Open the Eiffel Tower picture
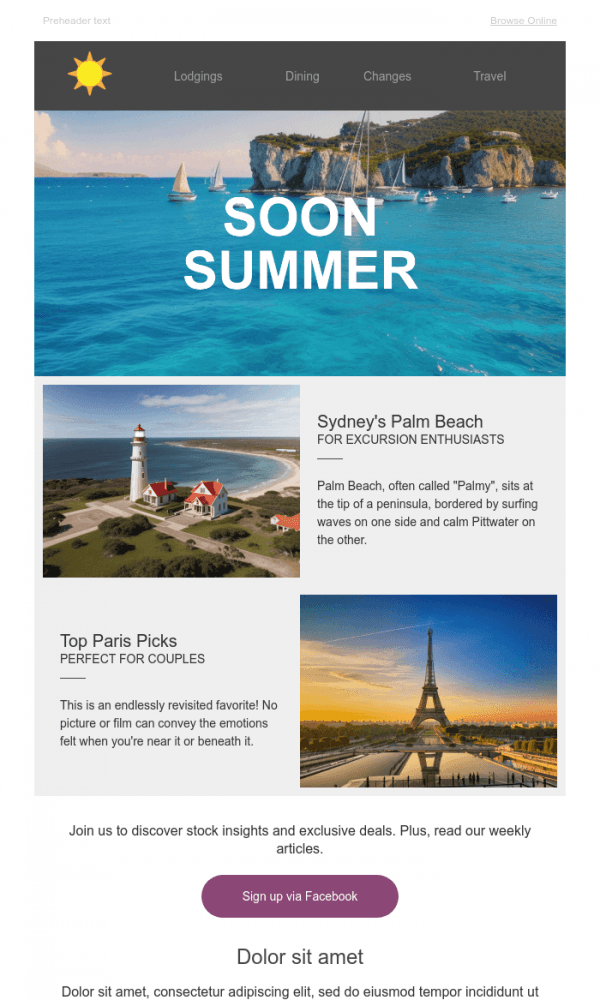The width and height of the screenshot is (600, 1000). pyautogui.click(x=428, y=691)
